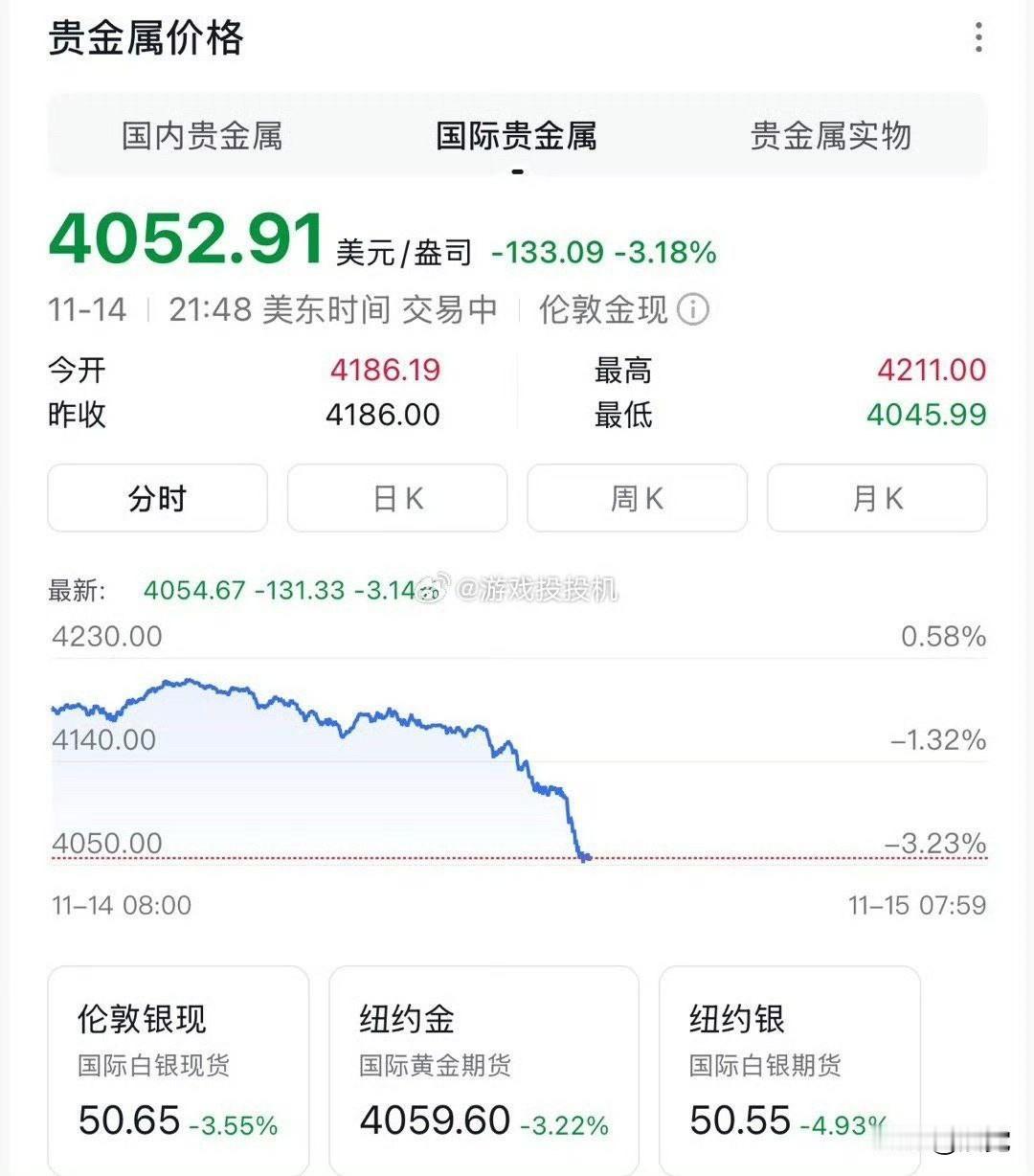This screenshot has width=1034, height=1176.
Task: Click the 最高 high value 4211.00
Action: click(x=930, y=370)
